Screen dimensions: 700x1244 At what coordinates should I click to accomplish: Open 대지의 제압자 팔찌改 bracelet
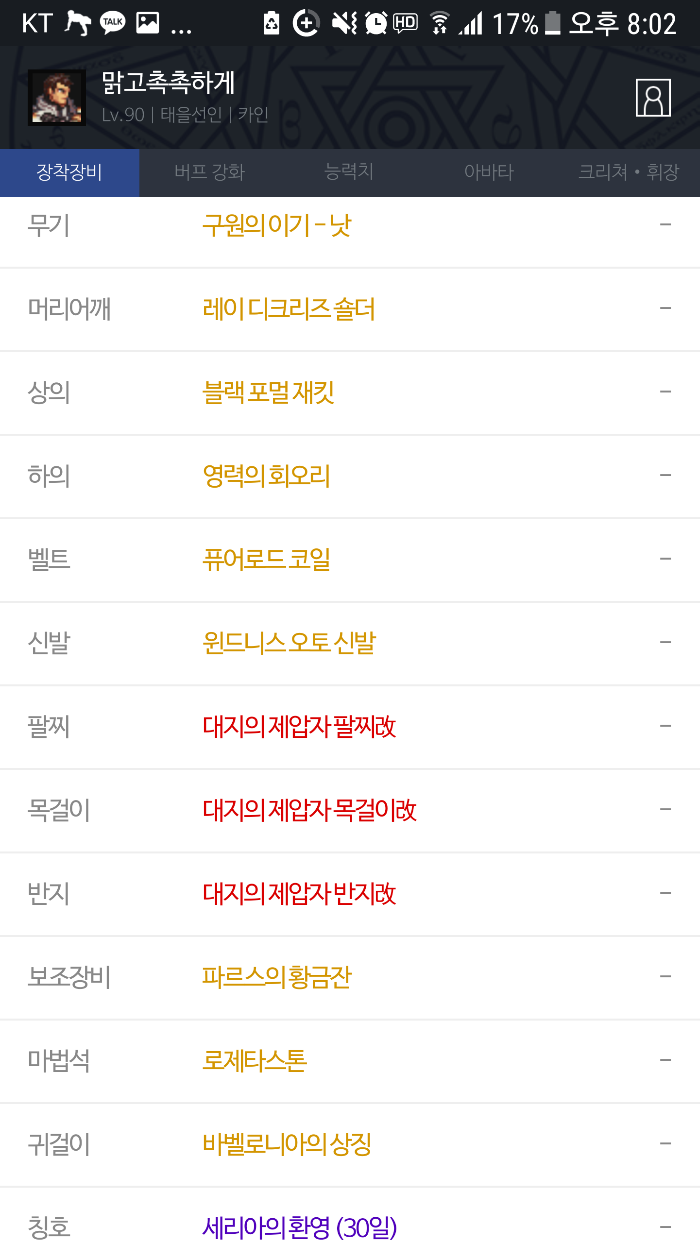click(299, 727)
